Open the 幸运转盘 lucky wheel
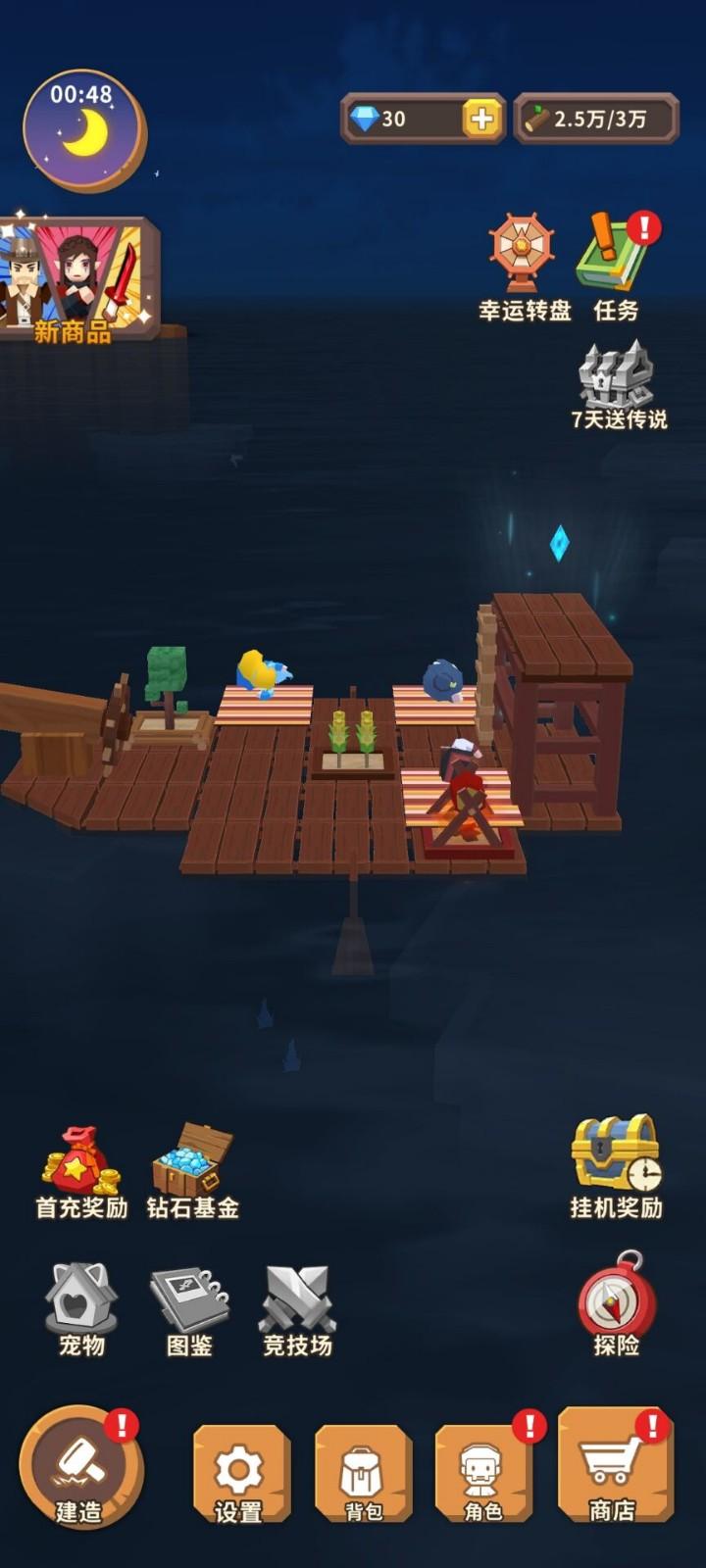 (524, 267)
